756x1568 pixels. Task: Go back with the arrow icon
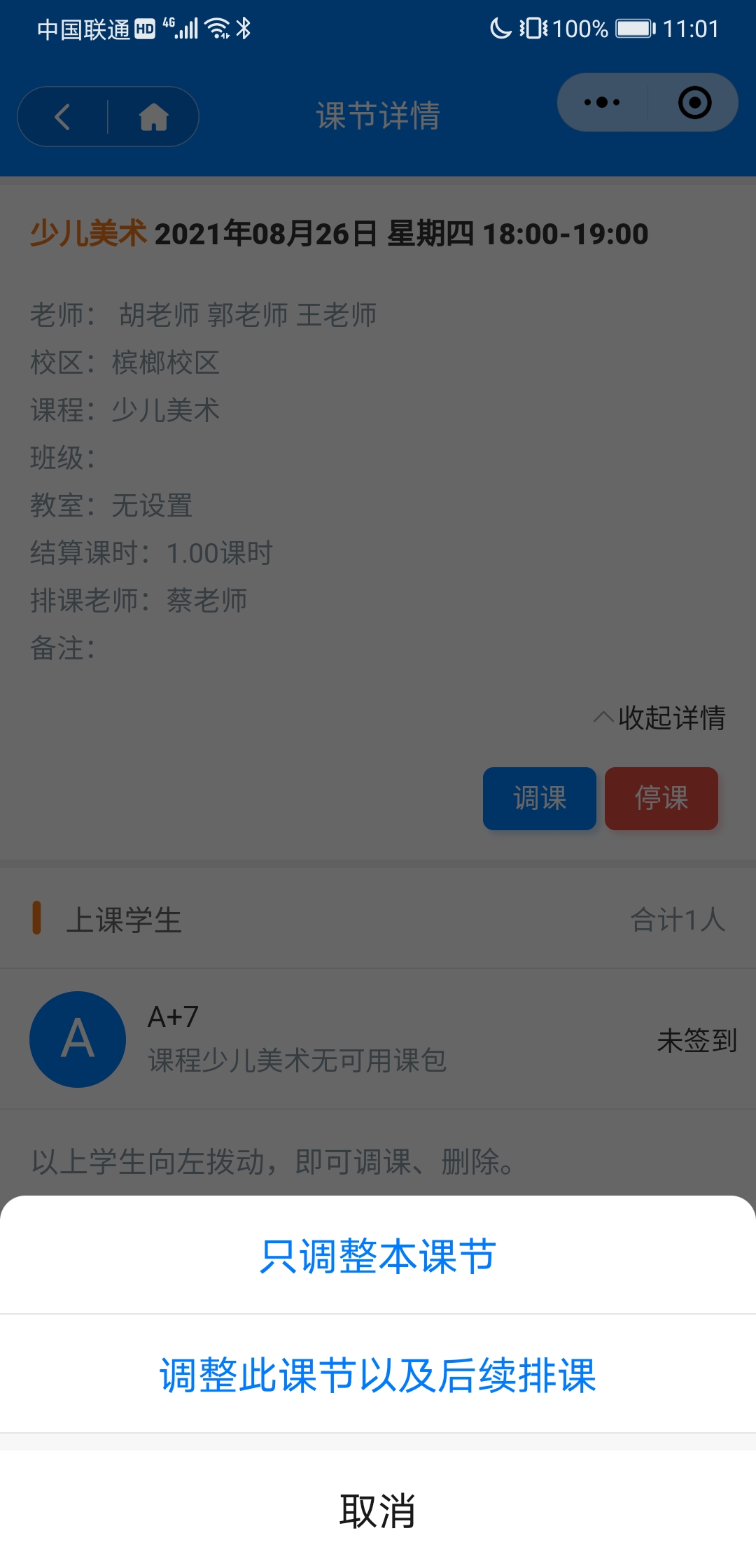coord(63,117)
